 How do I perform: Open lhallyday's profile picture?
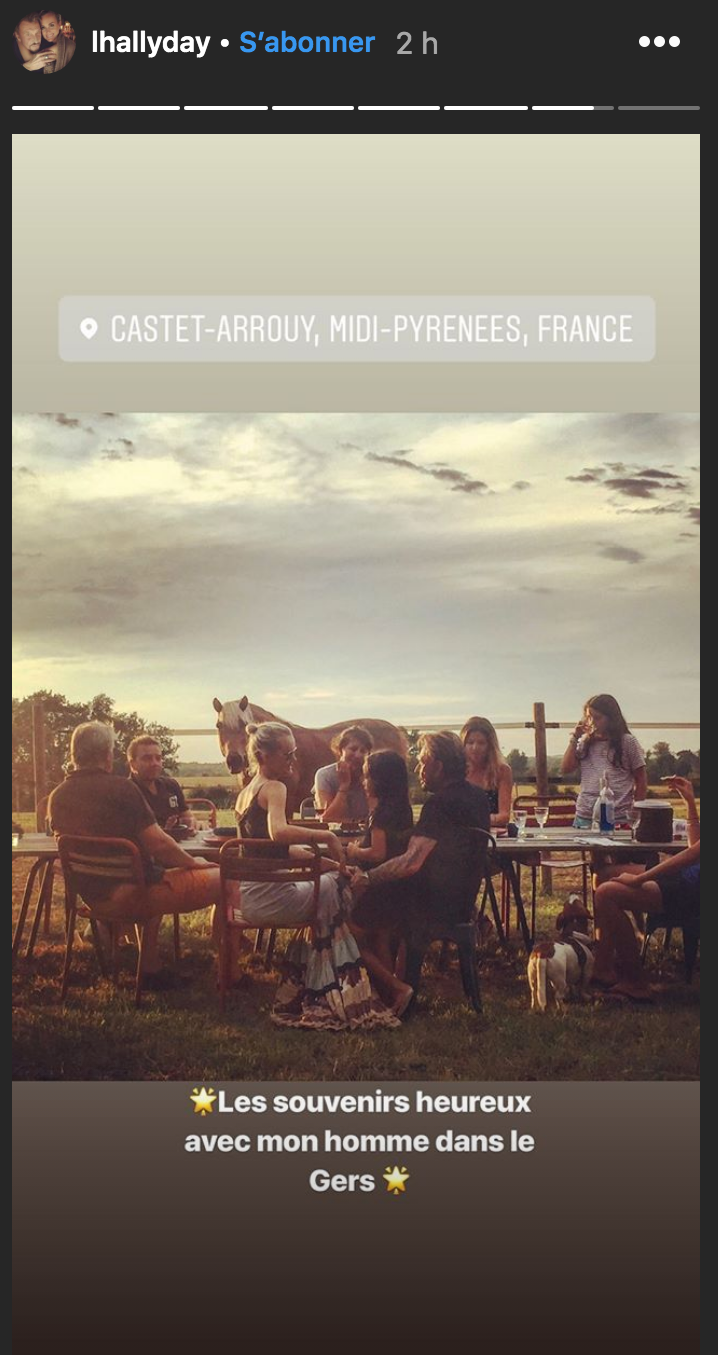tap(44, 42)
